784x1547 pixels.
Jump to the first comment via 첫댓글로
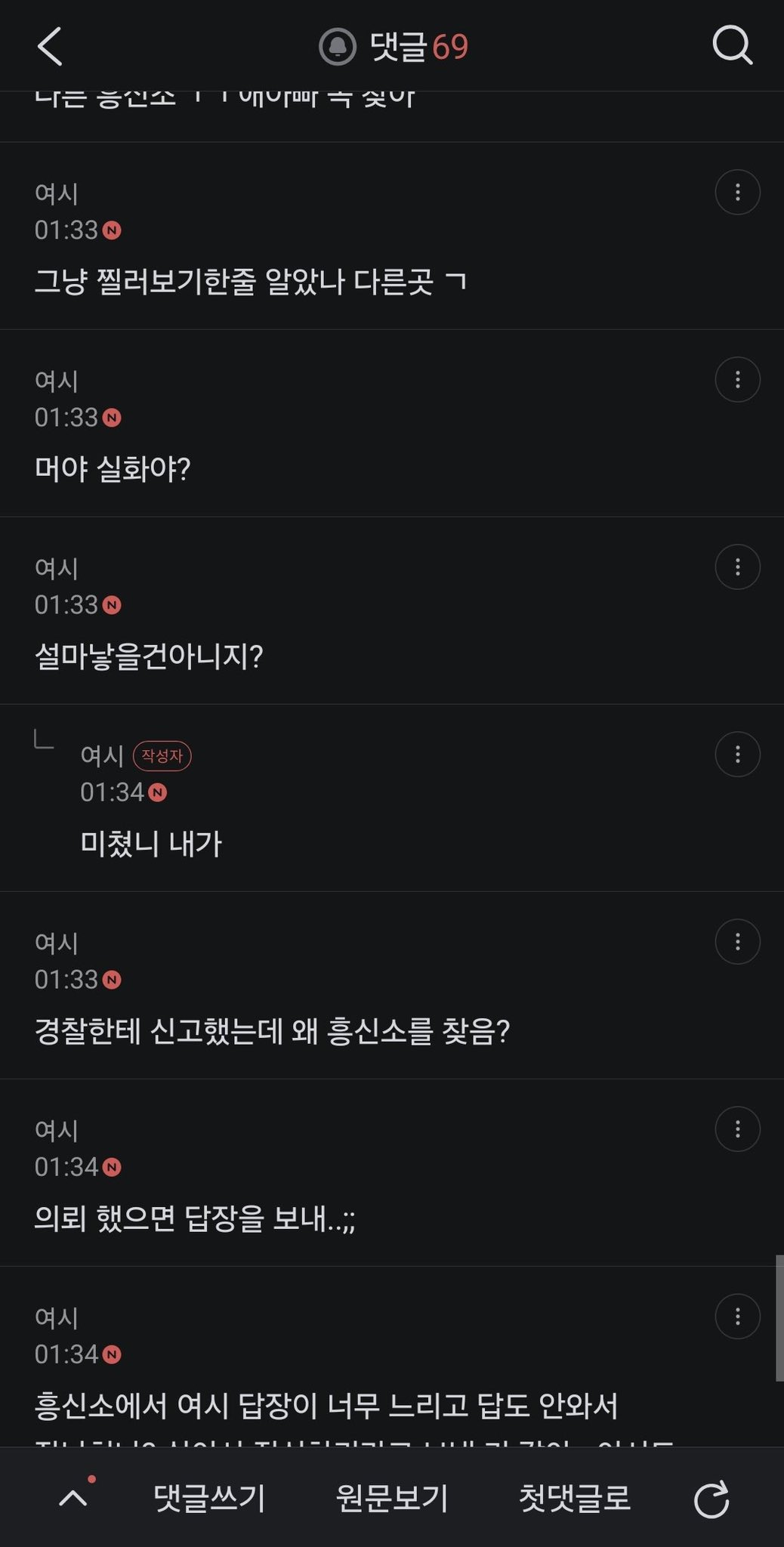pos(575,1498)
